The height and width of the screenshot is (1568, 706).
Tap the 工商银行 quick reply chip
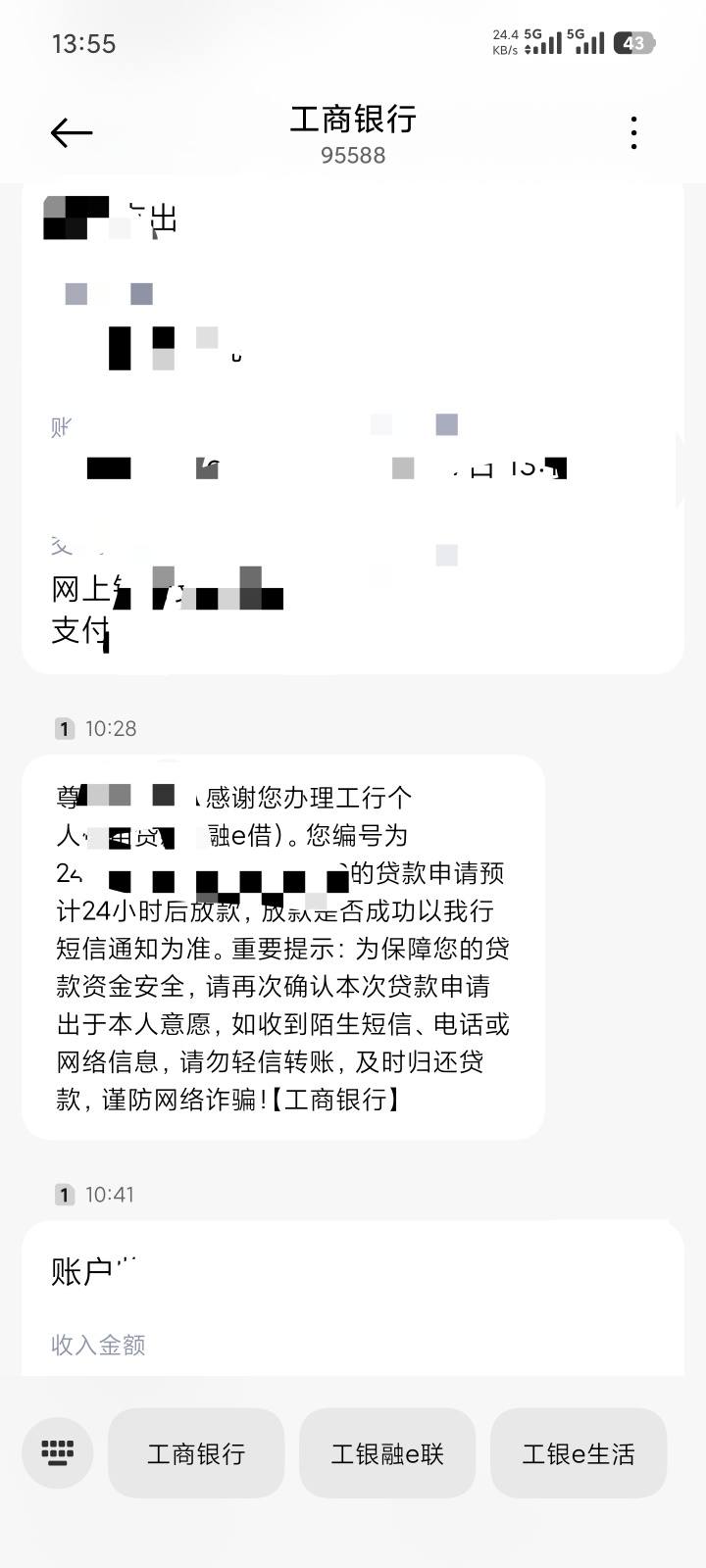click(x=196, y=1453)
